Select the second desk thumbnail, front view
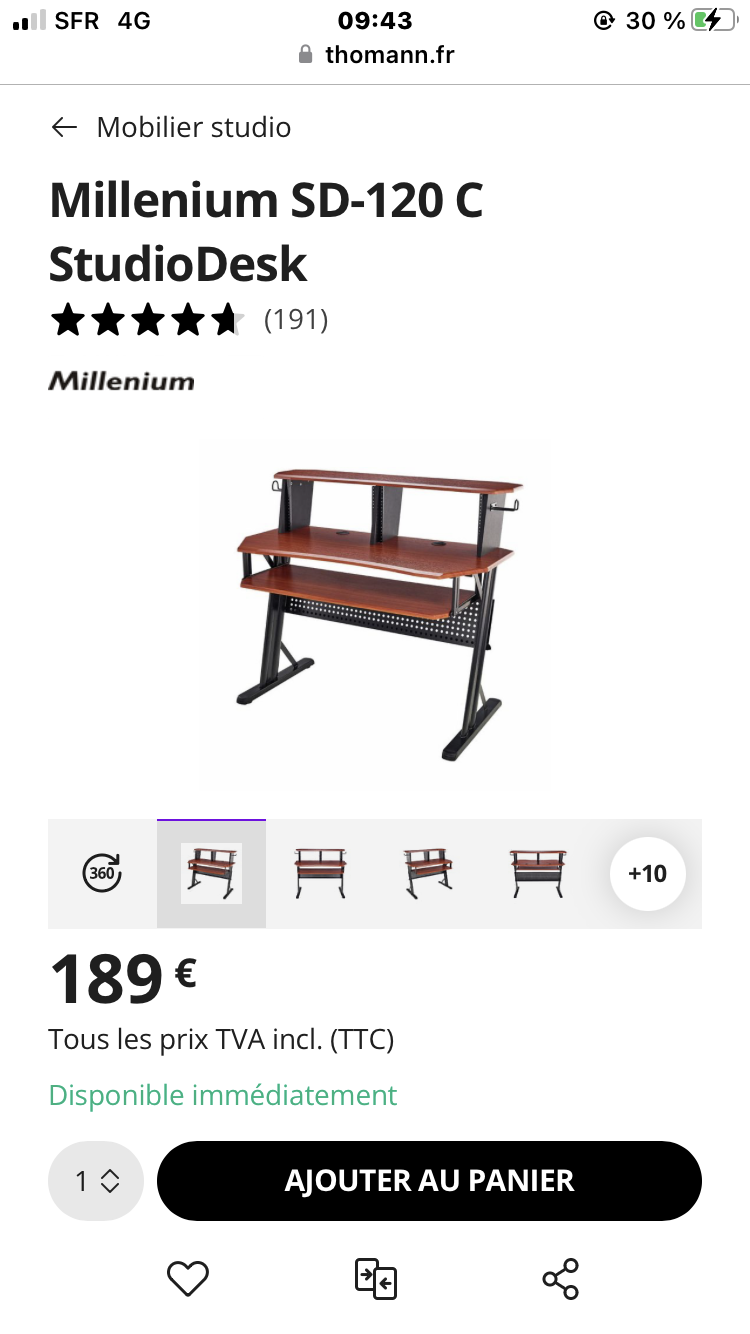Viewport: 750px width, 1334px height. 320,873
